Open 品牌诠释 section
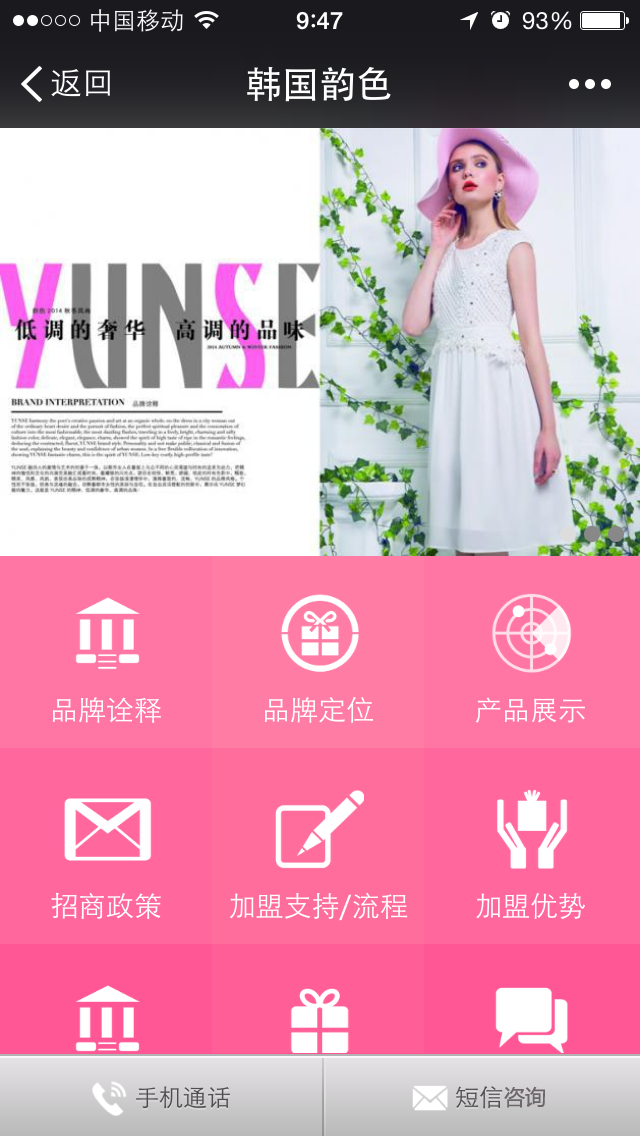 106,654
